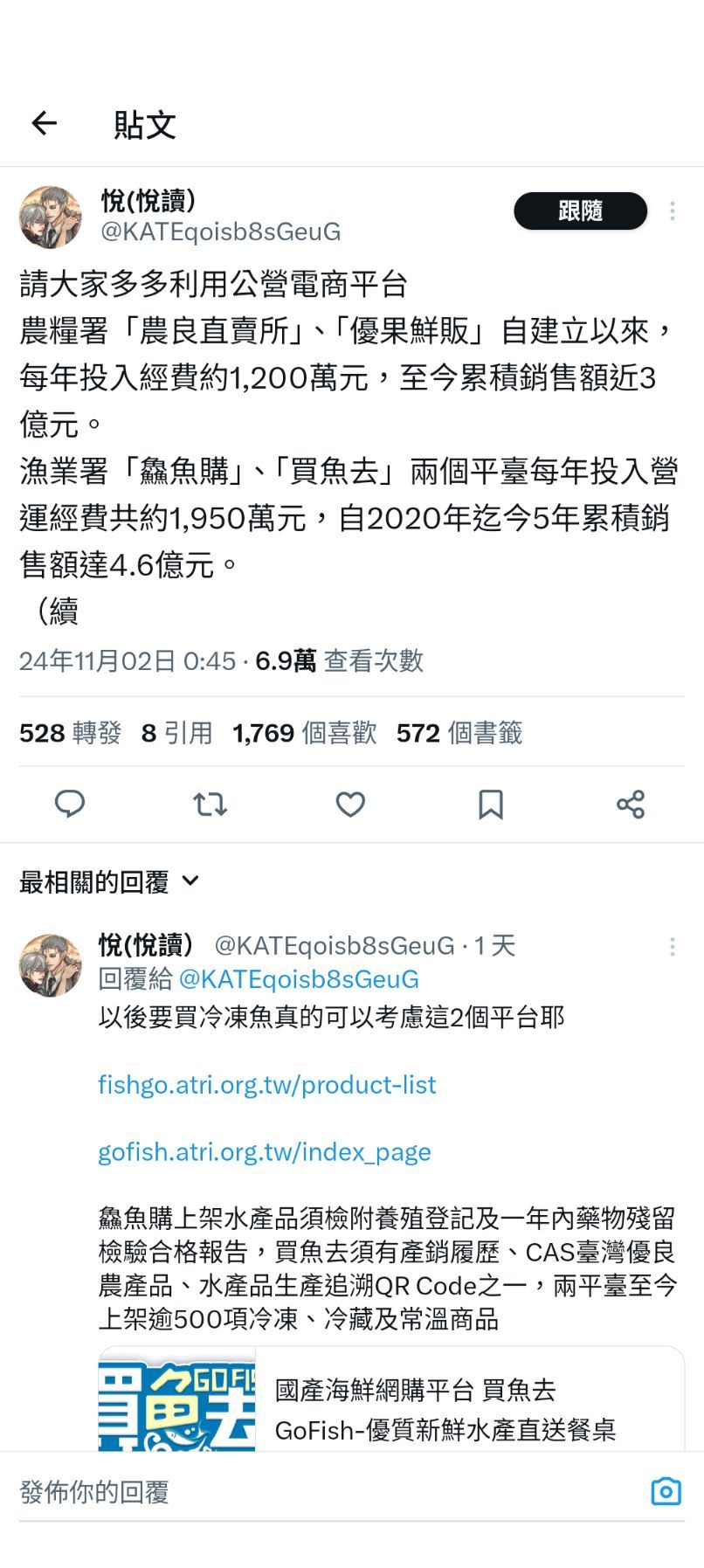Open the main post's overflow menu
Viewport: 704px width, 1568px height.
pos(672,211)
